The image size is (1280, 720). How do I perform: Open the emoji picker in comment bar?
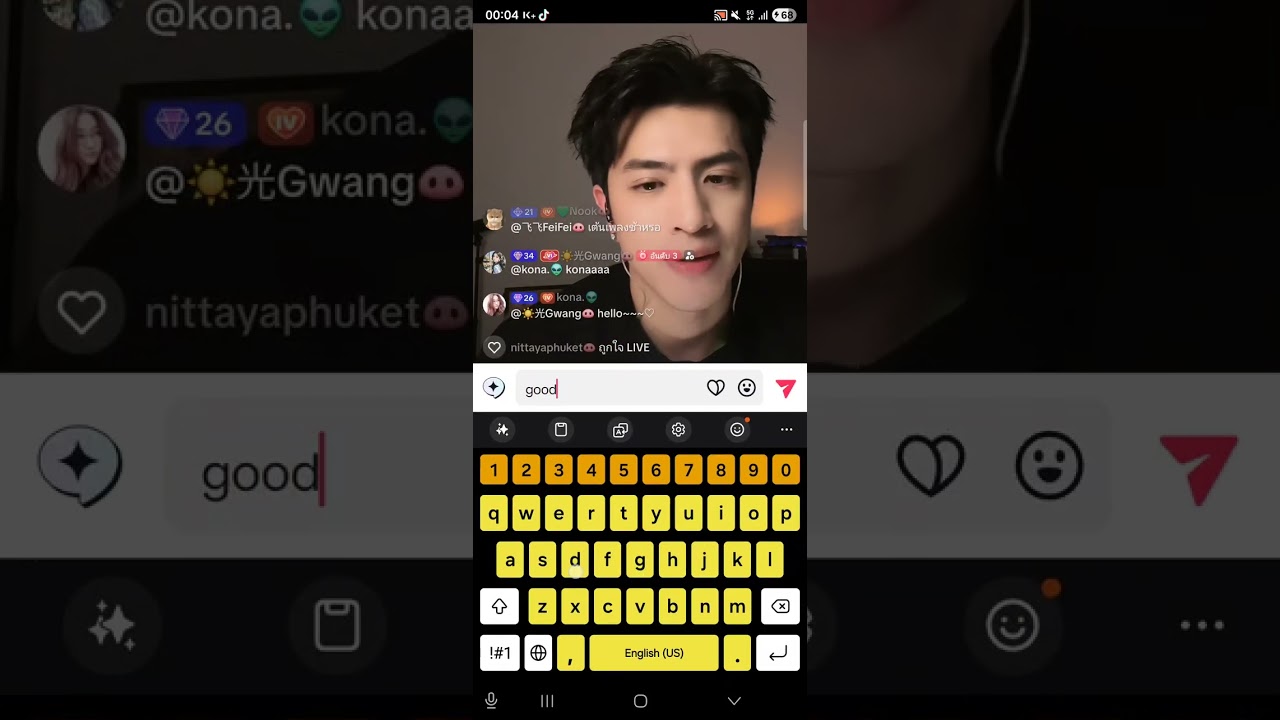pyautogui.click(x=746, y=388)
